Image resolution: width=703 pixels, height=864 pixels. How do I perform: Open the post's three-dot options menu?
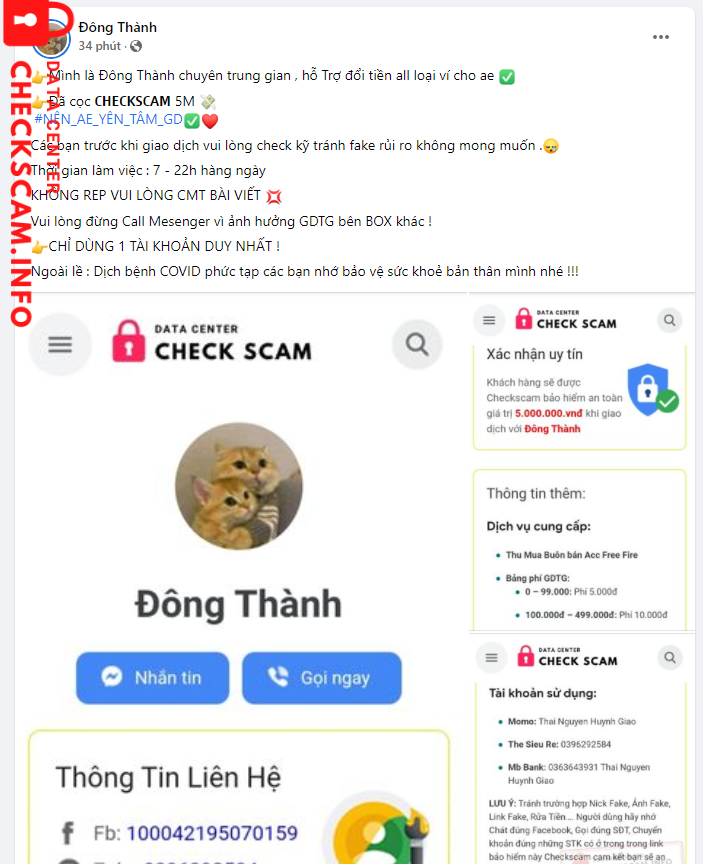(x=661, y=37)
